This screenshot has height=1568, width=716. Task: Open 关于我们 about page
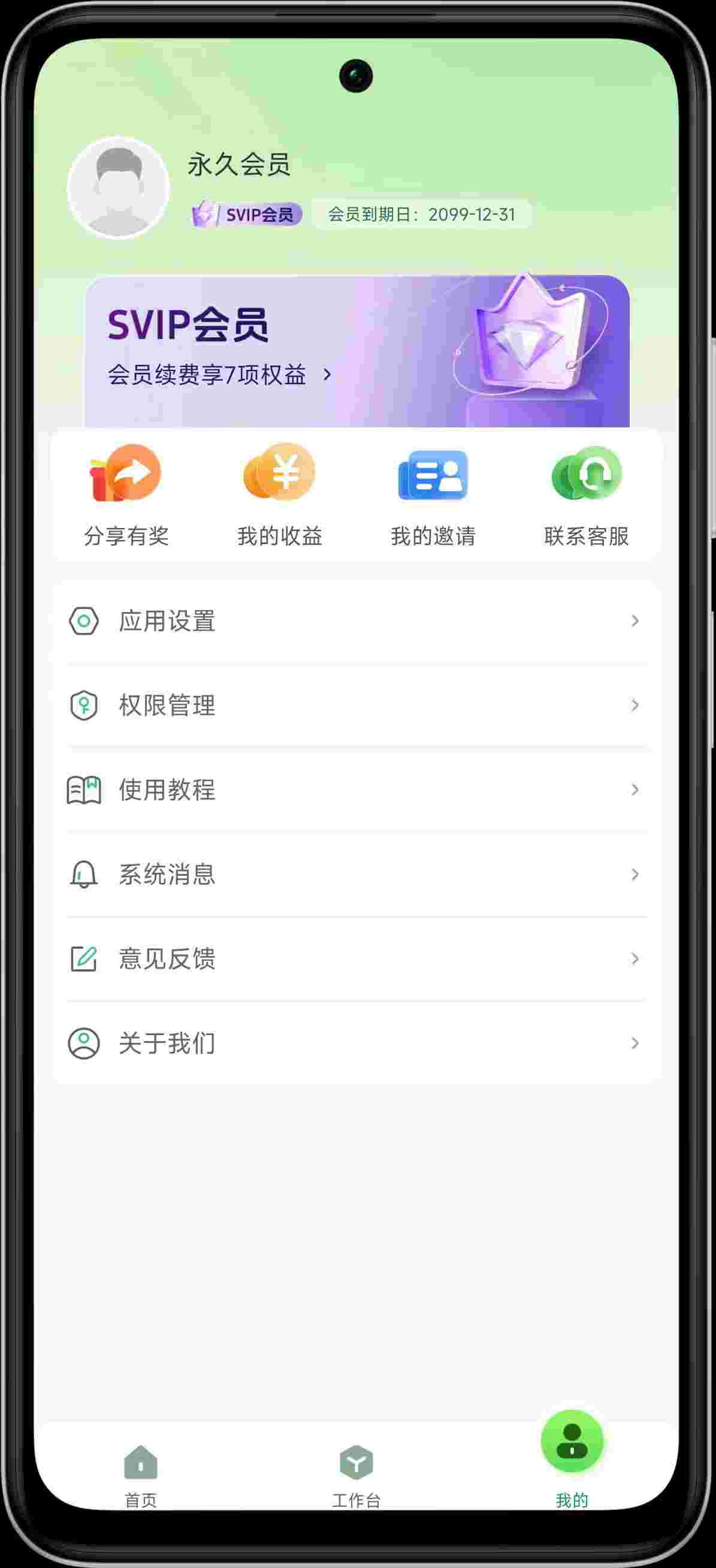(x=357, y=1044)
